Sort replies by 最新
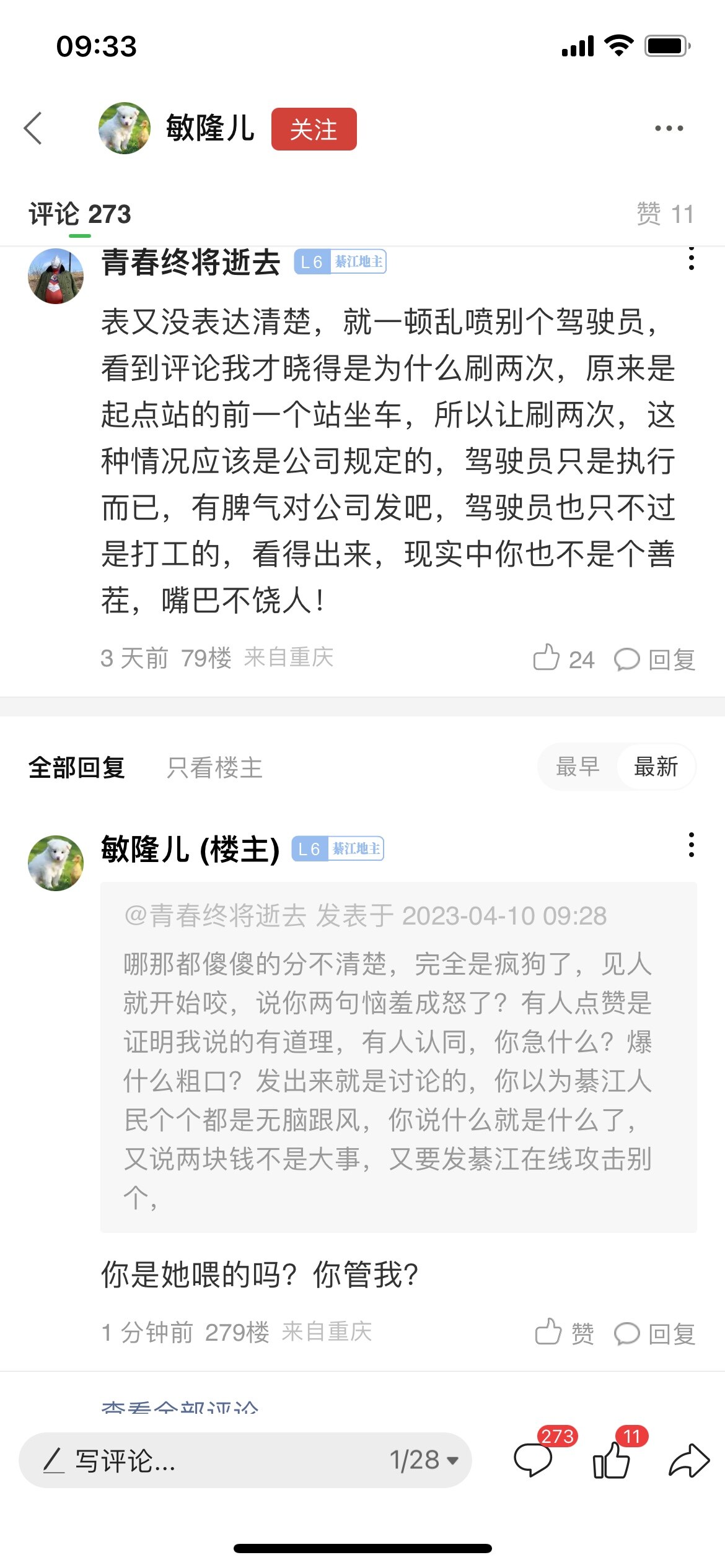This screenshot has width=725, height=1568. tap(656, 767)
